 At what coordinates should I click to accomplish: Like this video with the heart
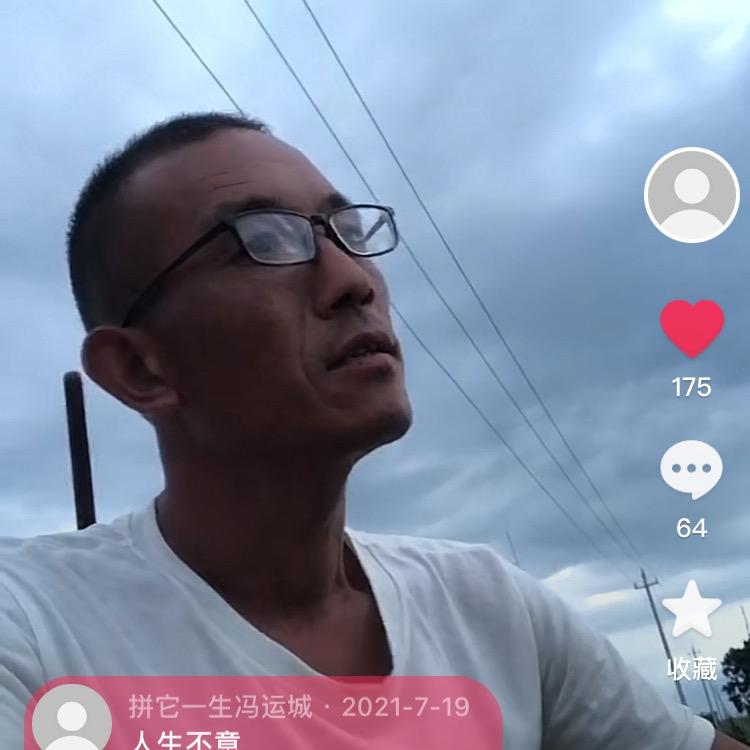pyautogui.click(x=691, y=328)
